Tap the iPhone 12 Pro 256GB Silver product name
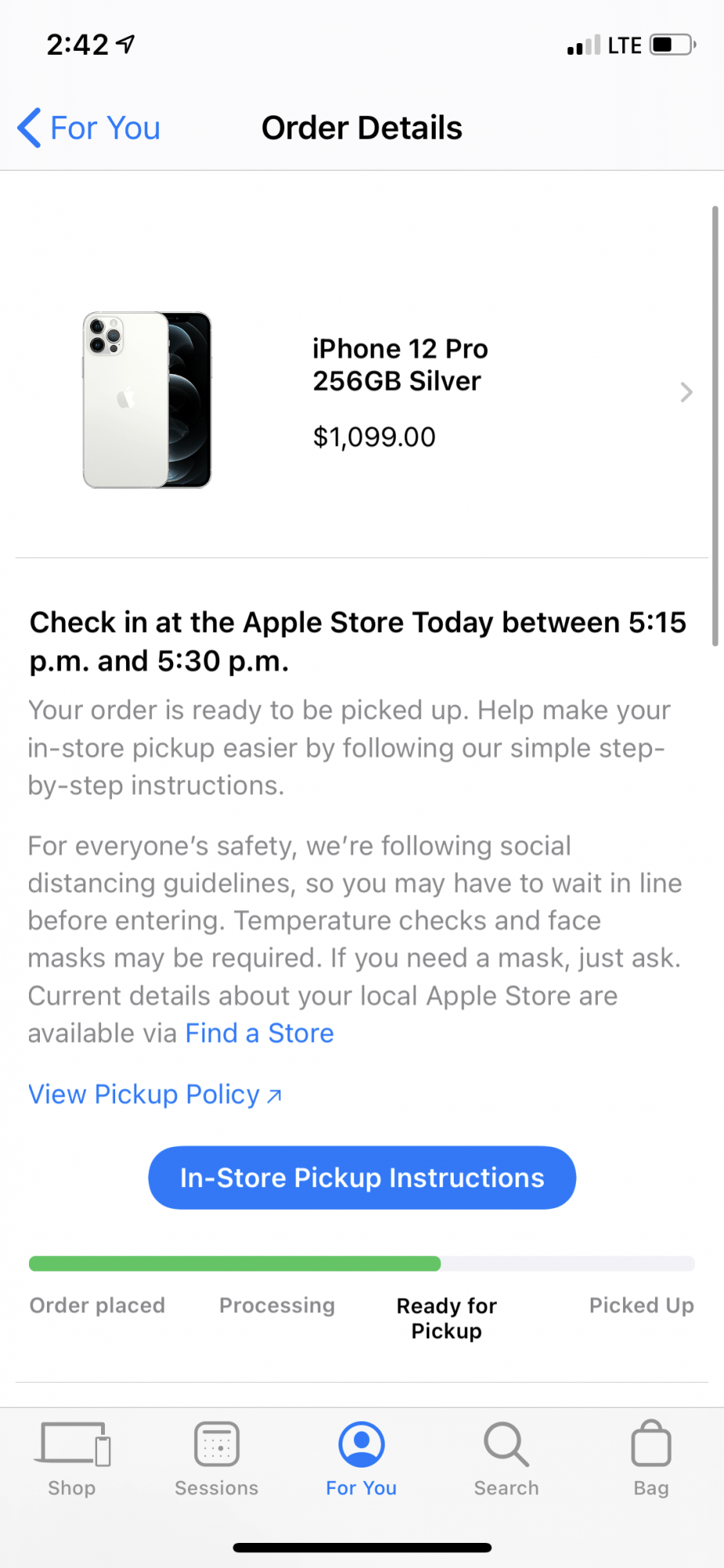Image resolution: width=724 pixels, height=1568 pixels. click(x=400, y=365)
